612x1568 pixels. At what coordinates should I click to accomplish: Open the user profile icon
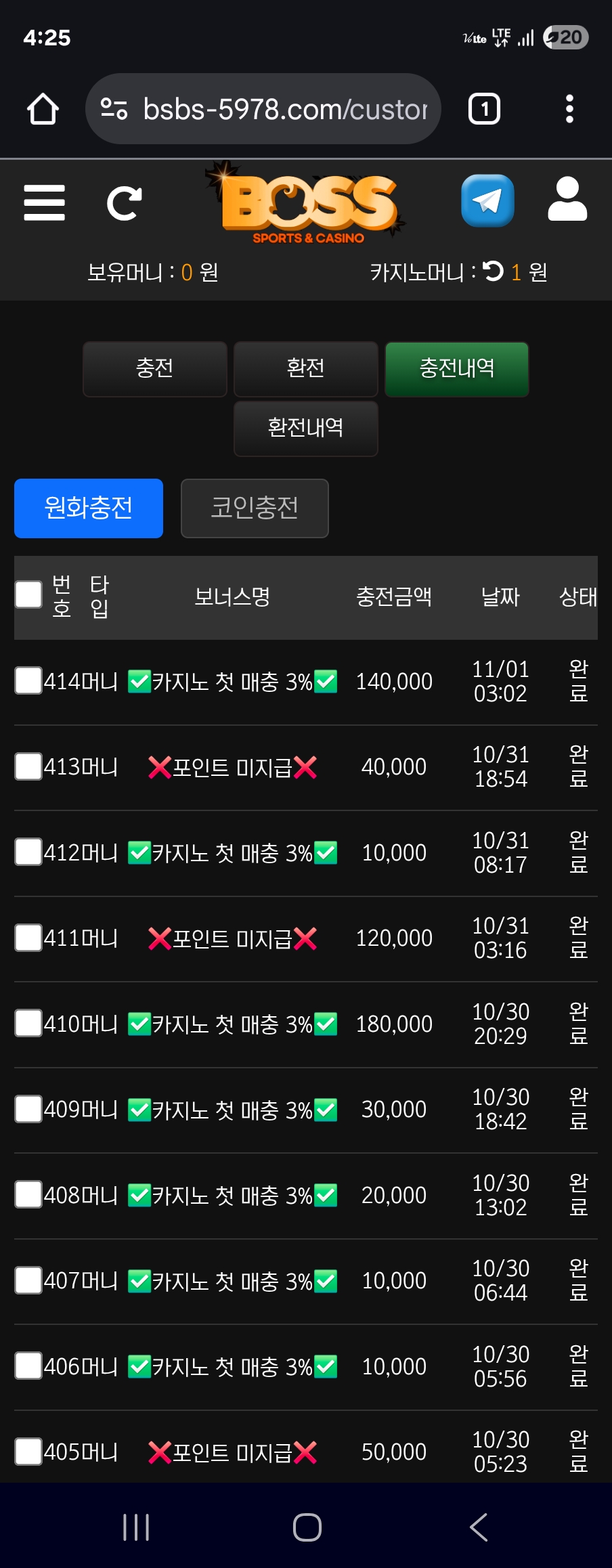567,200
